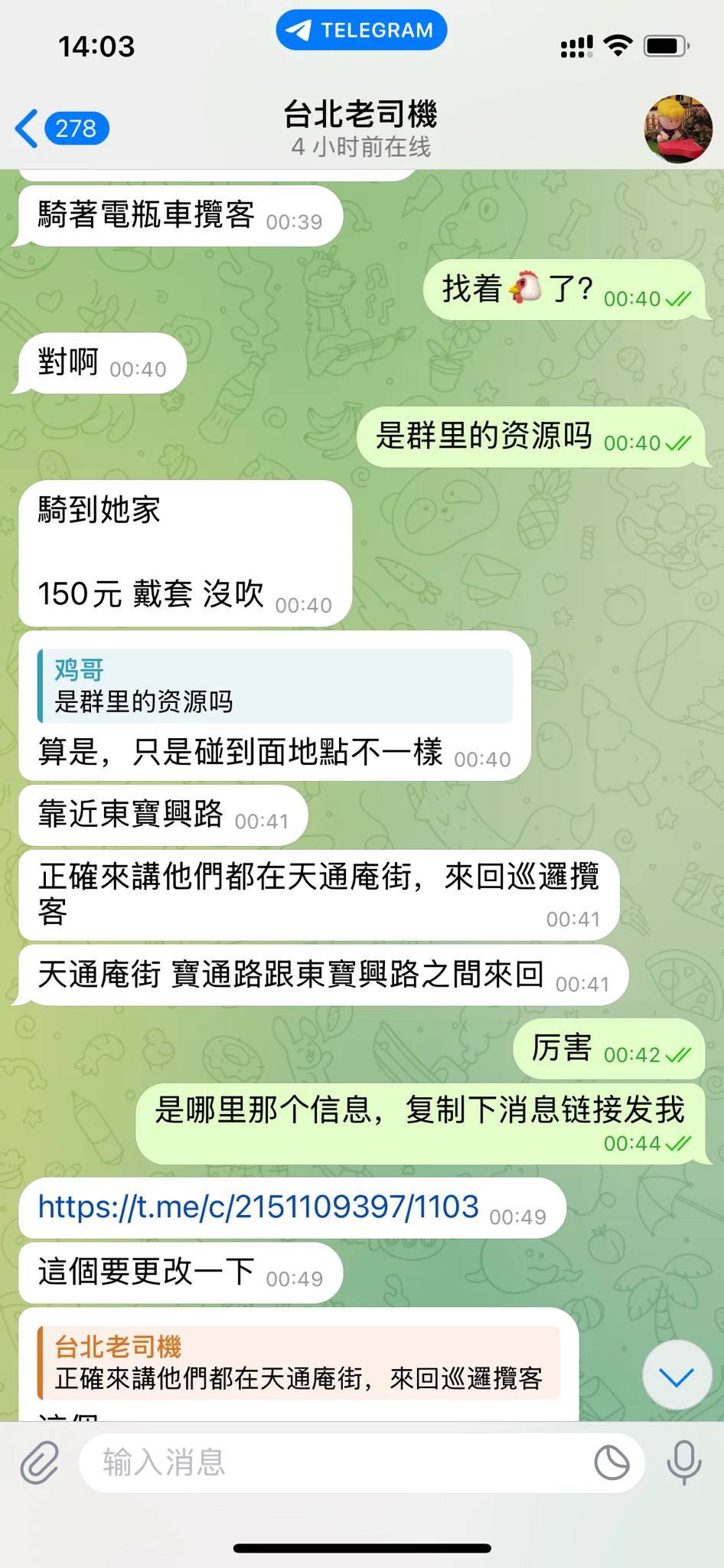Tap the microphone voice message button
Screen dimensions: 724x1568
tap(683, 1462)
